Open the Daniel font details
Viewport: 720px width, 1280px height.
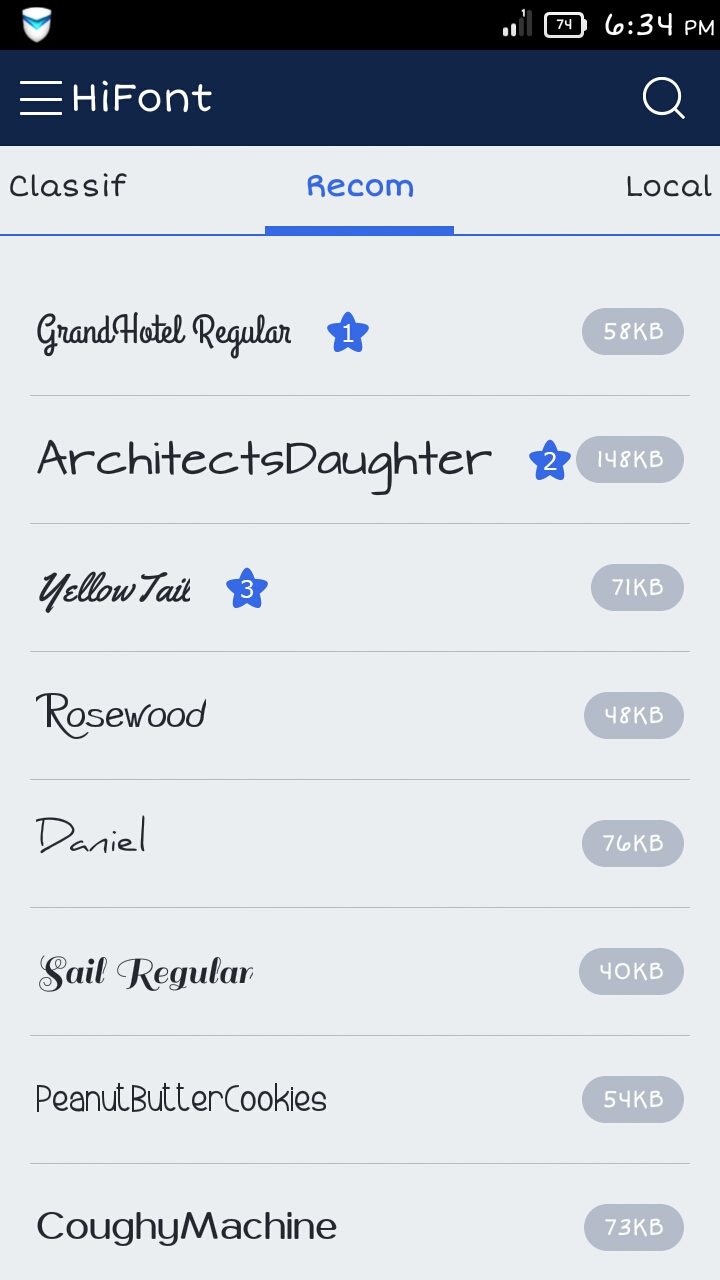91,838
